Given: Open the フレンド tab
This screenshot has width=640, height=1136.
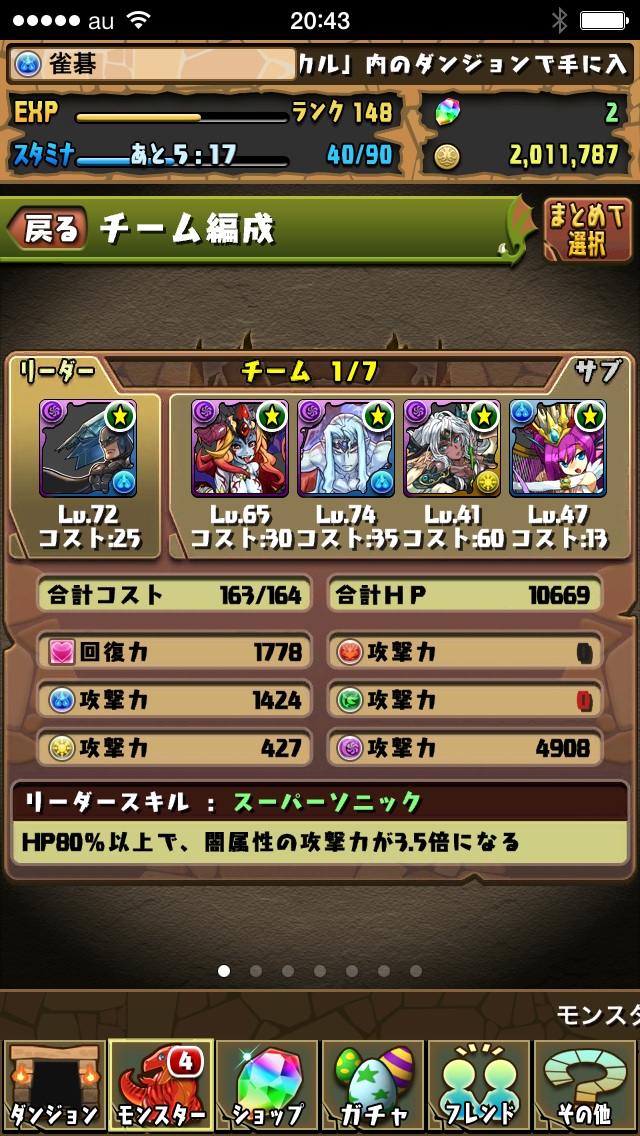Looking at the screenshot, I should click(479, 1085).
